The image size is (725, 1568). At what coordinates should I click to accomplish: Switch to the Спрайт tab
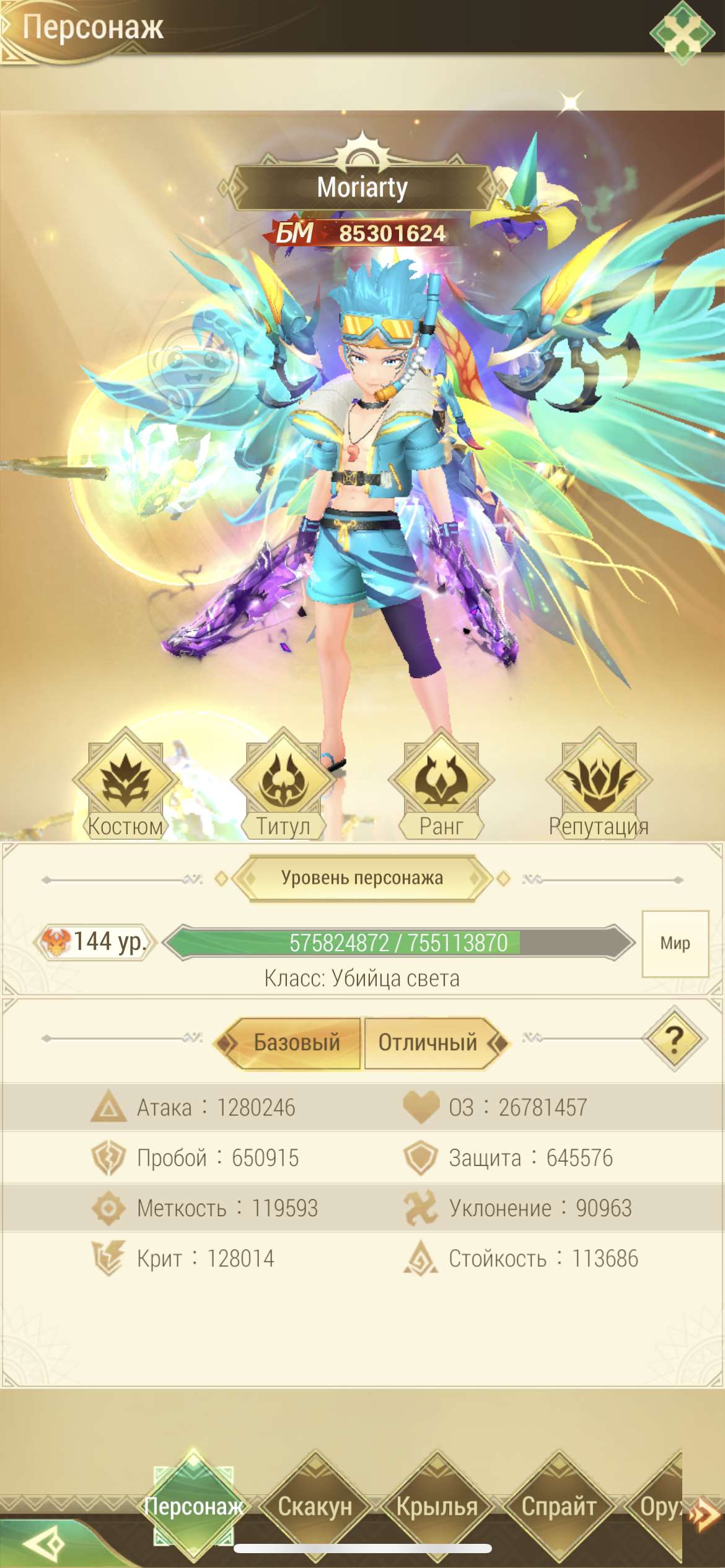pos(558,1506)
